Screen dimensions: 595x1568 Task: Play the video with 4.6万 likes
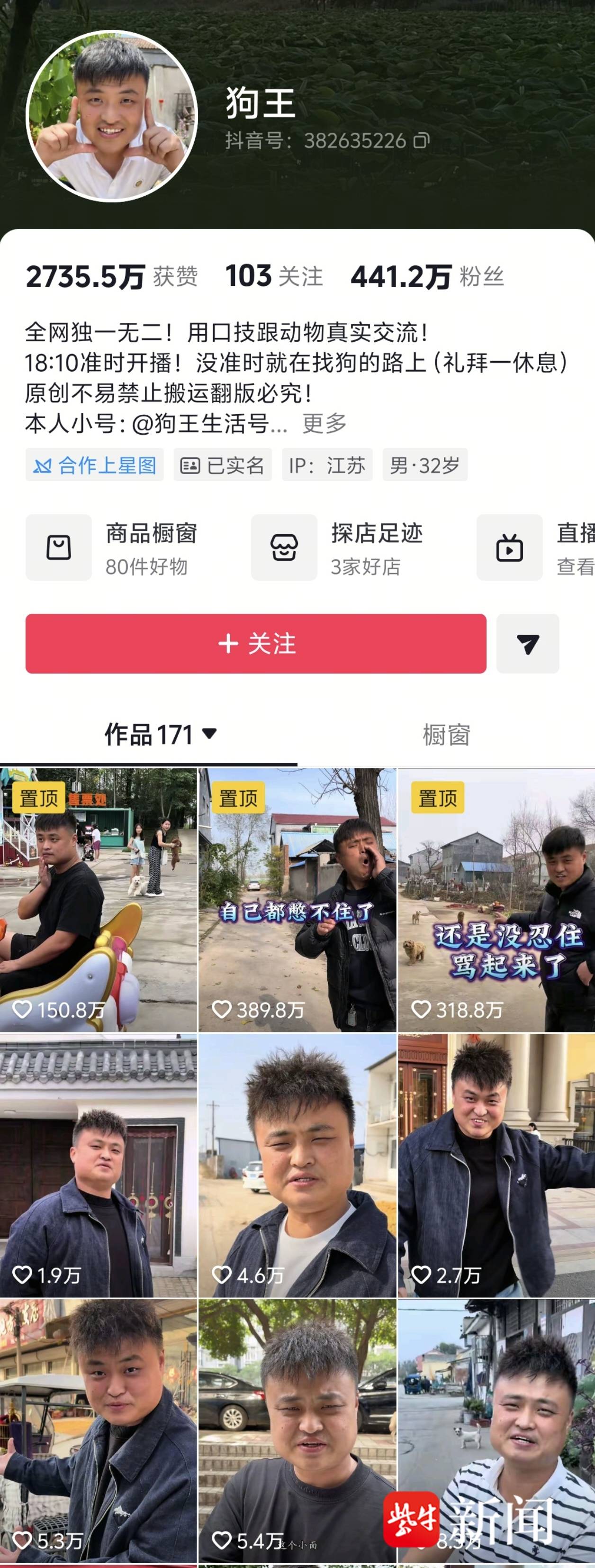click(297, 1165)
